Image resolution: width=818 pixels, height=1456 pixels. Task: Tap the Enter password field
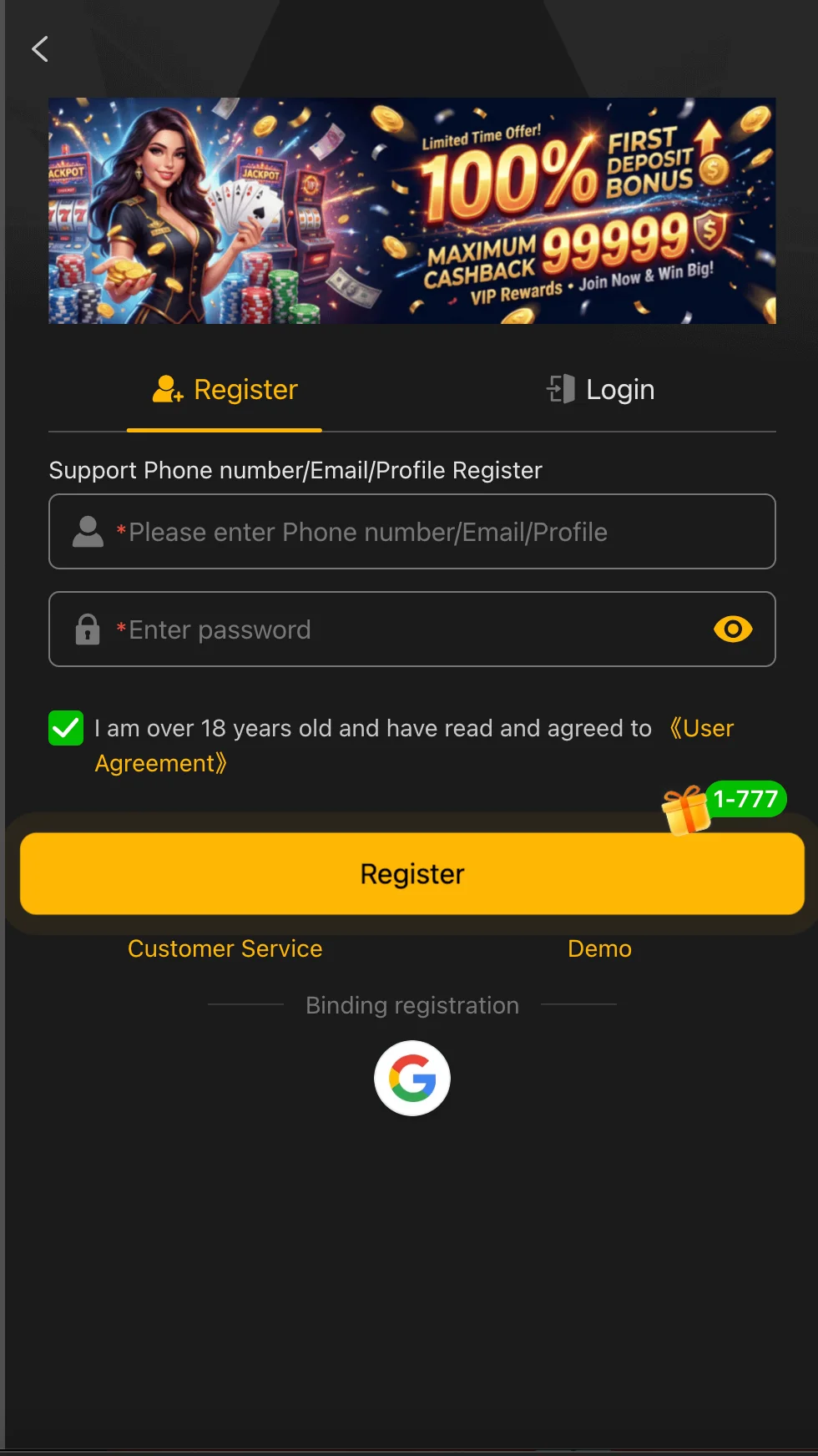[401, 629]
